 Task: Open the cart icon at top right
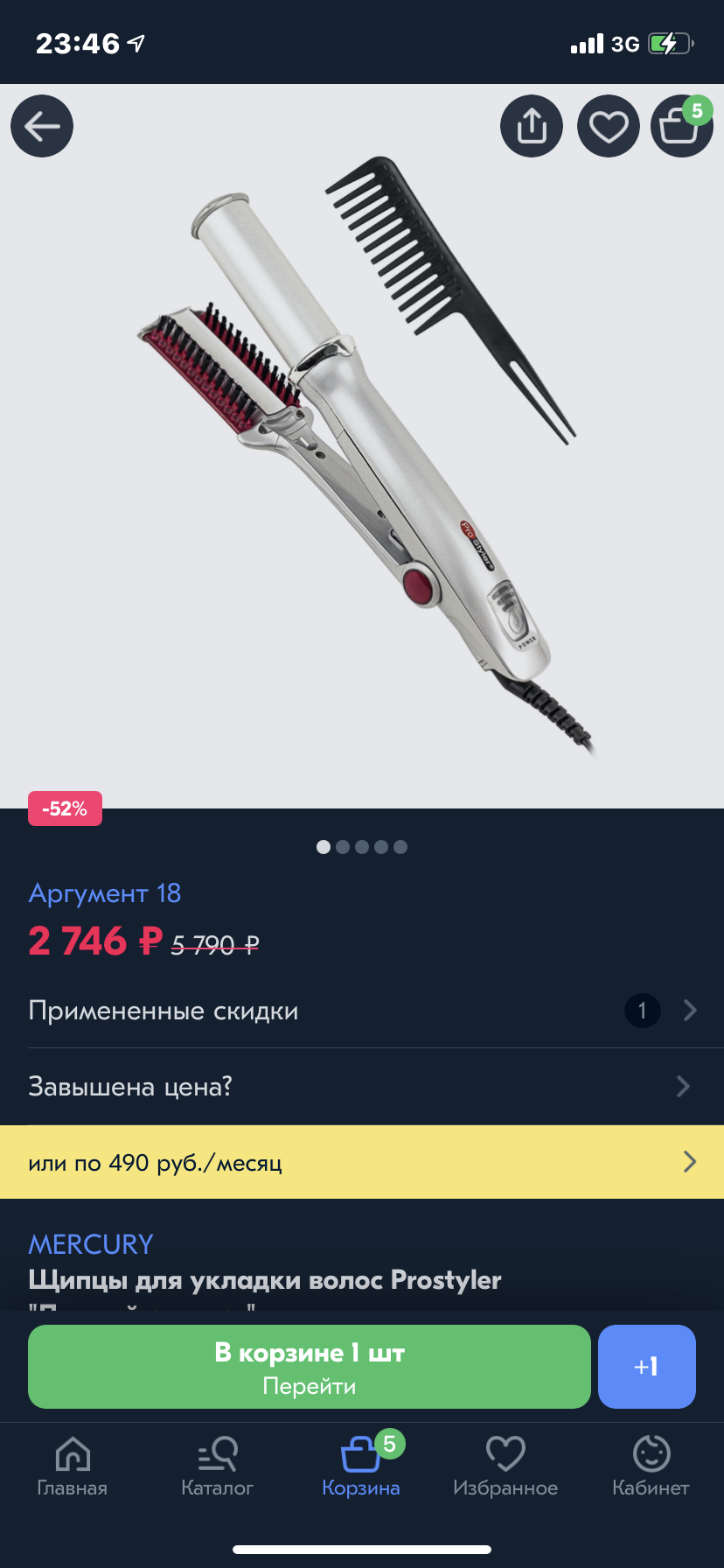click(682, 126)
